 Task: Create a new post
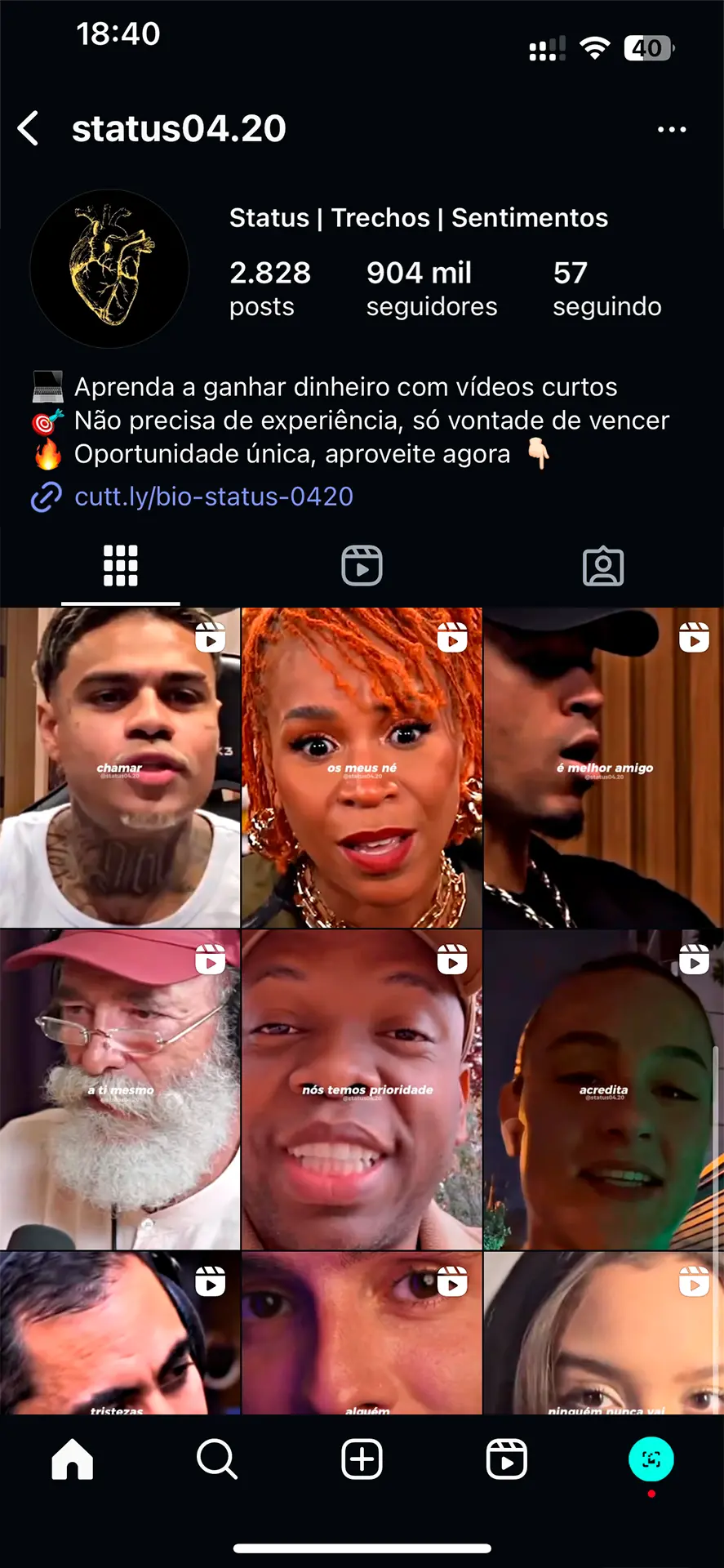[x=362, y=1459]
